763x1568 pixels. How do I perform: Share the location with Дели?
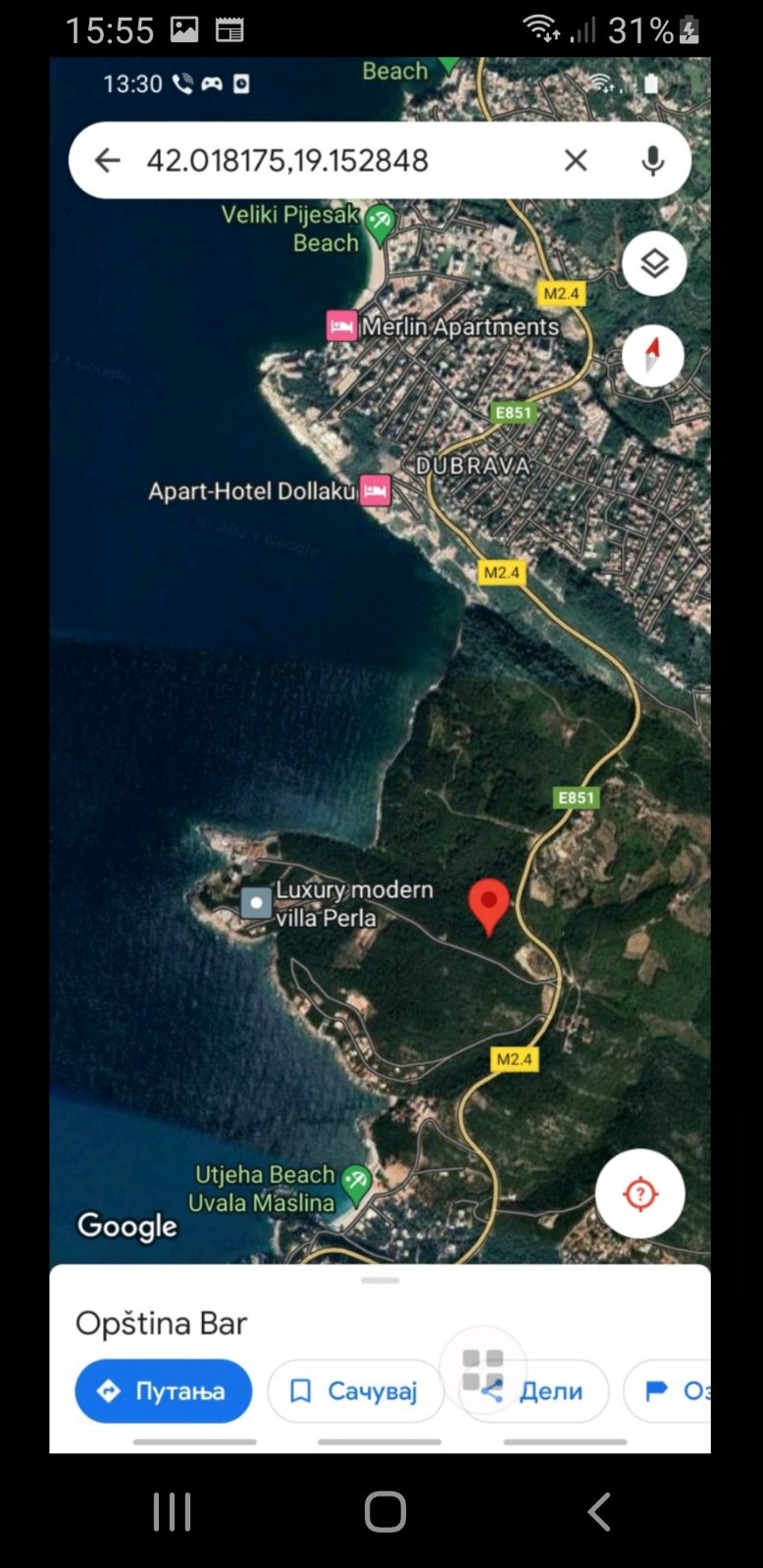(x=534, y=1391)
